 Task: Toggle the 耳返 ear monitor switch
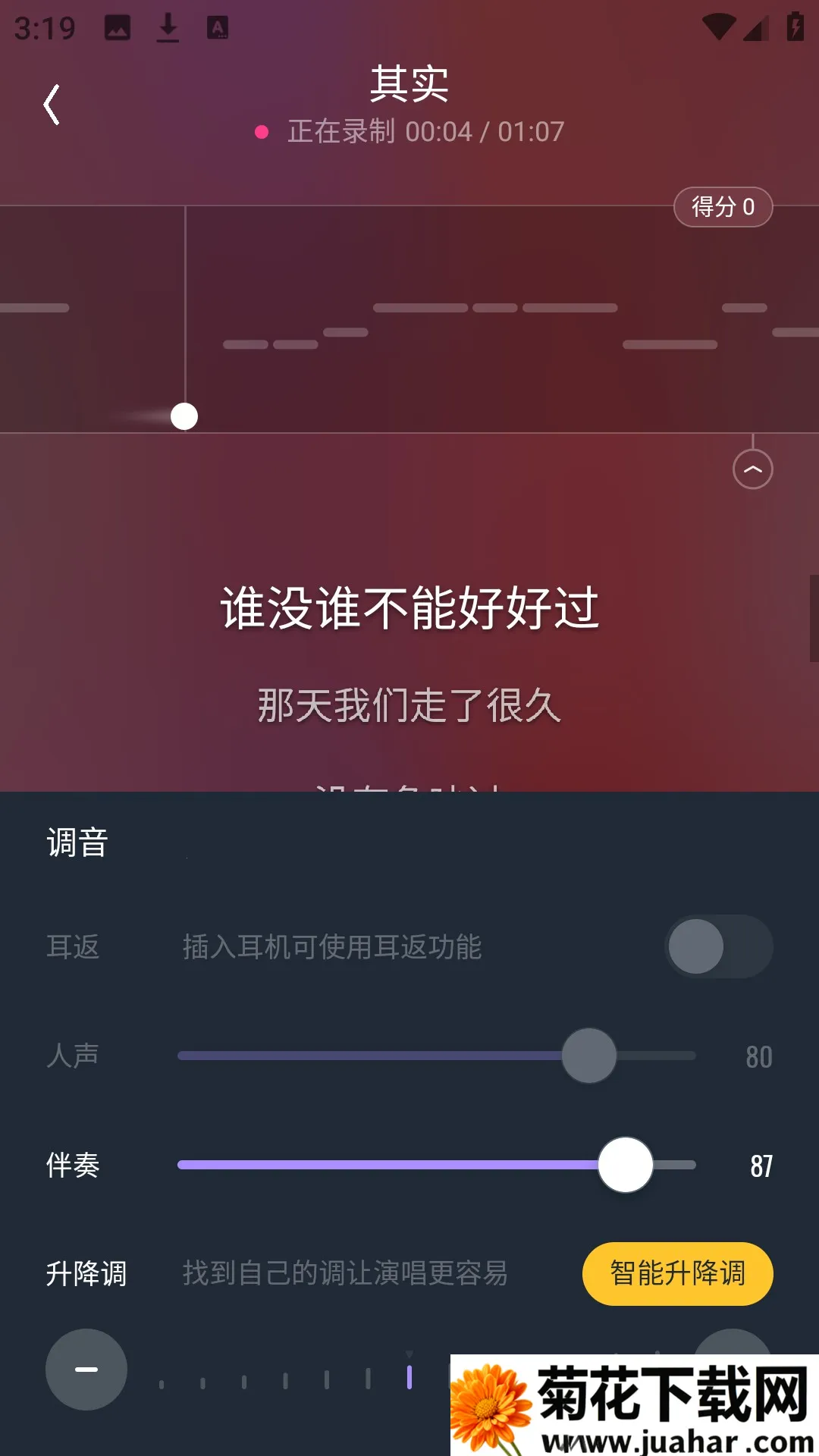click(718, 946)
